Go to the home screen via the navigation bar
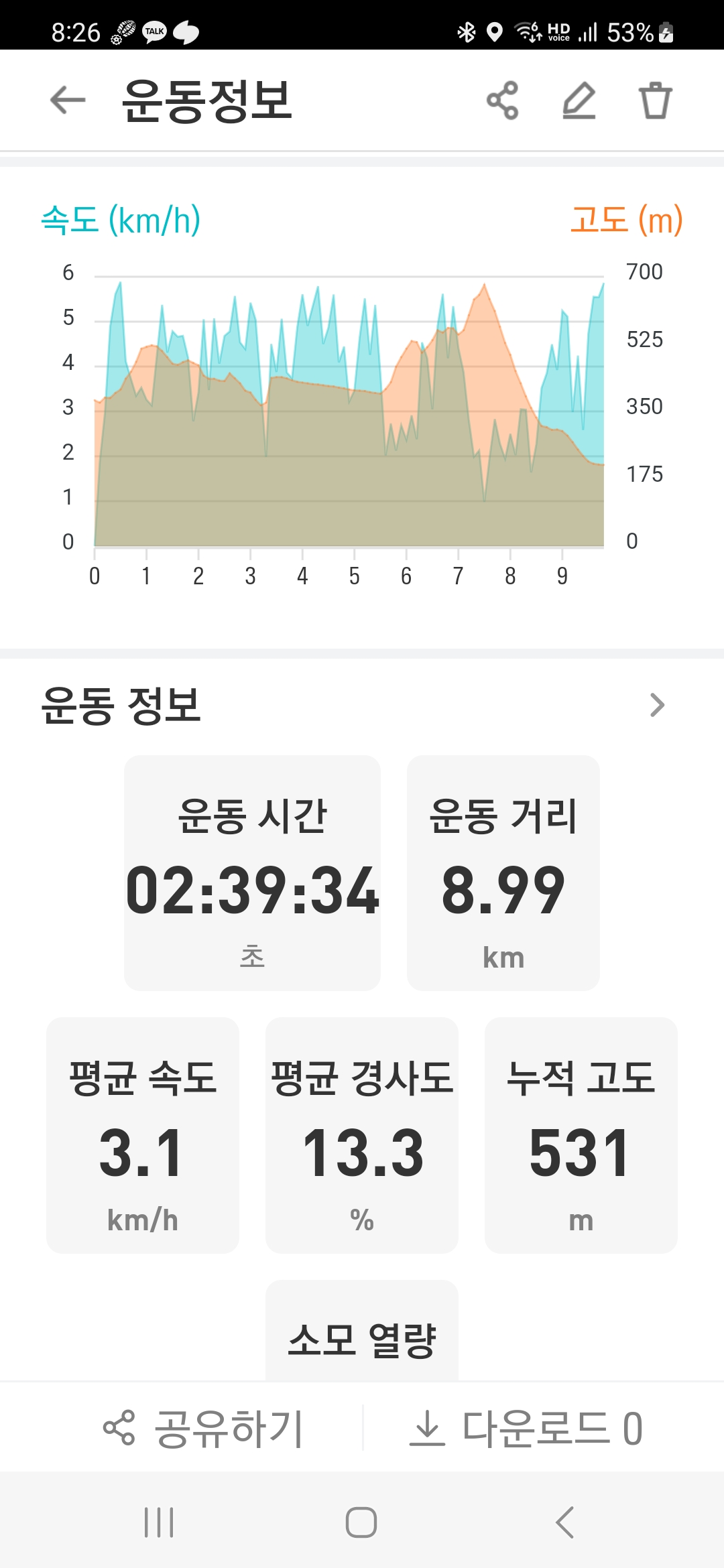Image resolution: width=724 pixels, height=1568 pixels. pyautogui.click(x=361, y=1522)
